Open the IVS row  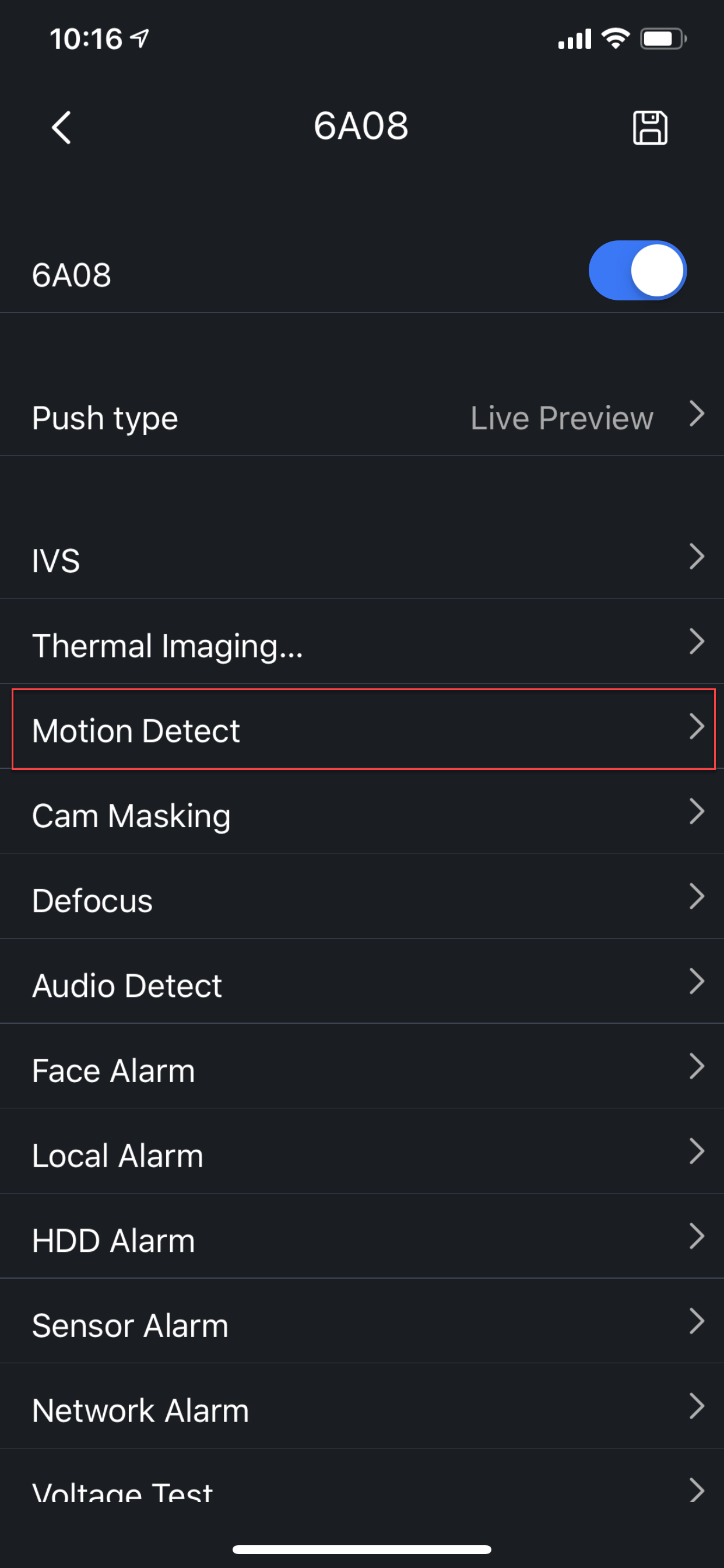pyautogui.click(x=362, y=559)
